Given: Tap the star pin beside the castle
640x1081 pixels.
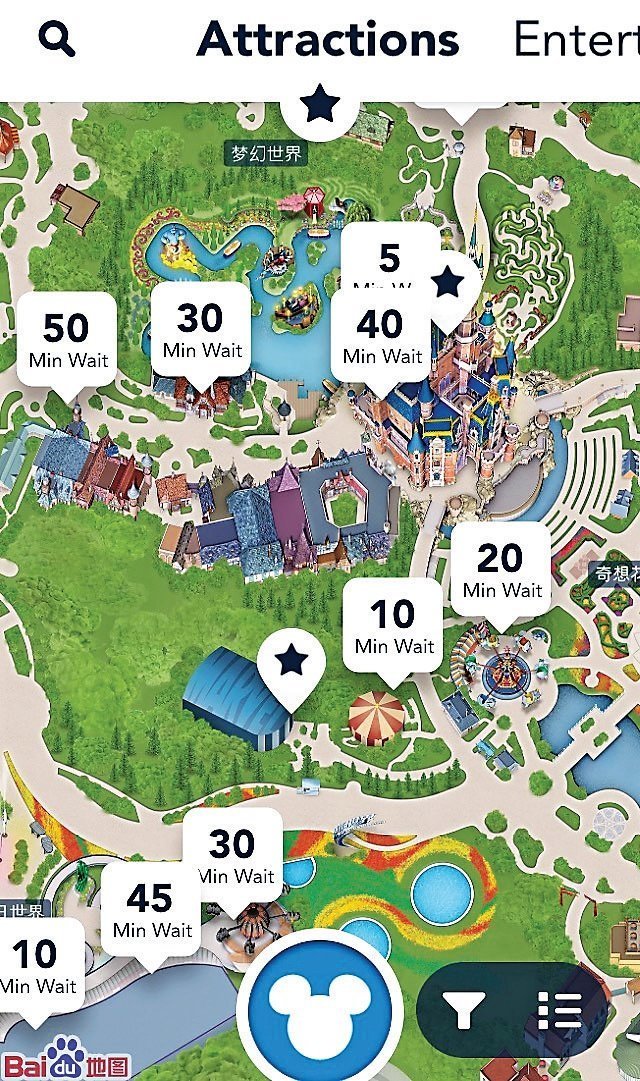Looking at the screenshot, I should [x=447, y=284].
